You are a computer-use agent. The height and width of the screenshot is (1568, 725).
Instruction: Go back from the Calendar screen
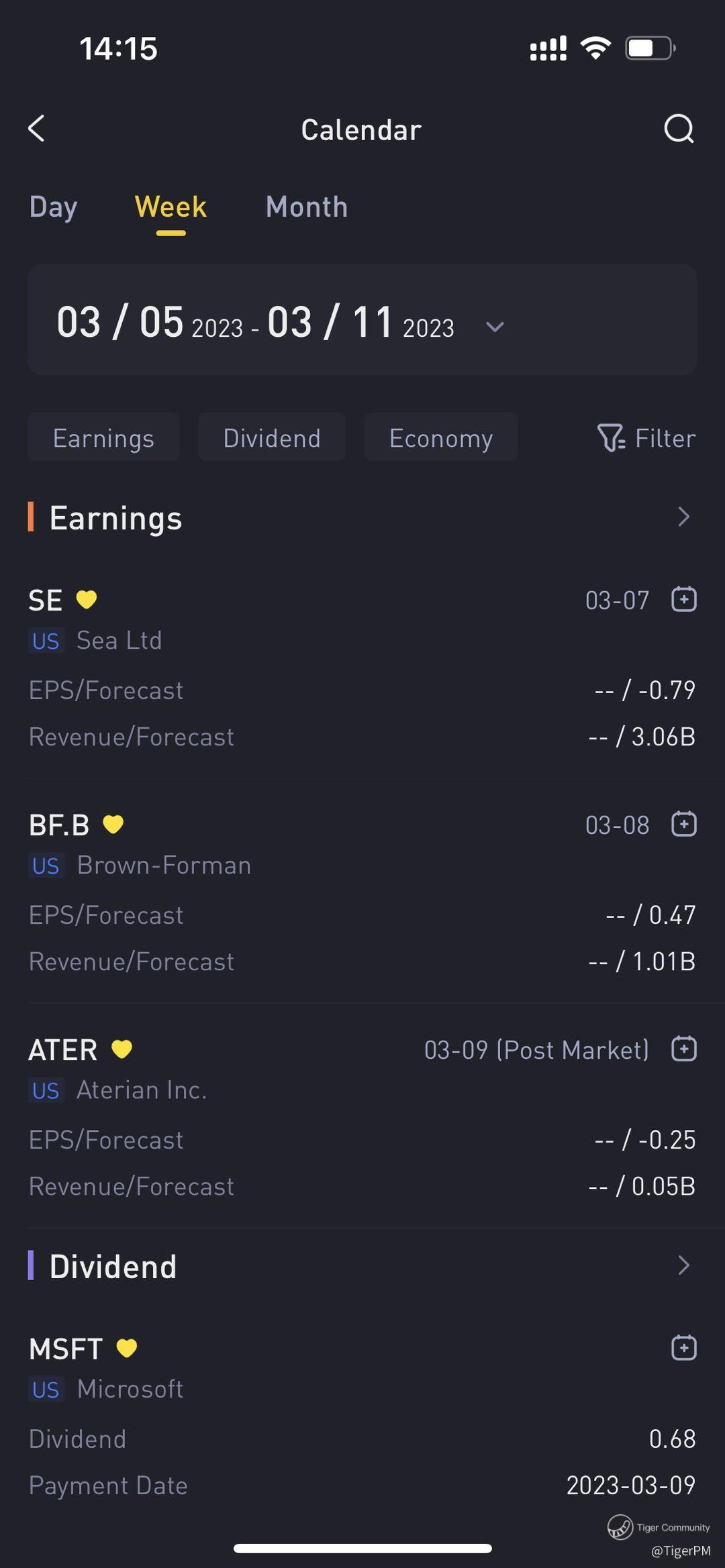click(37, 128)
